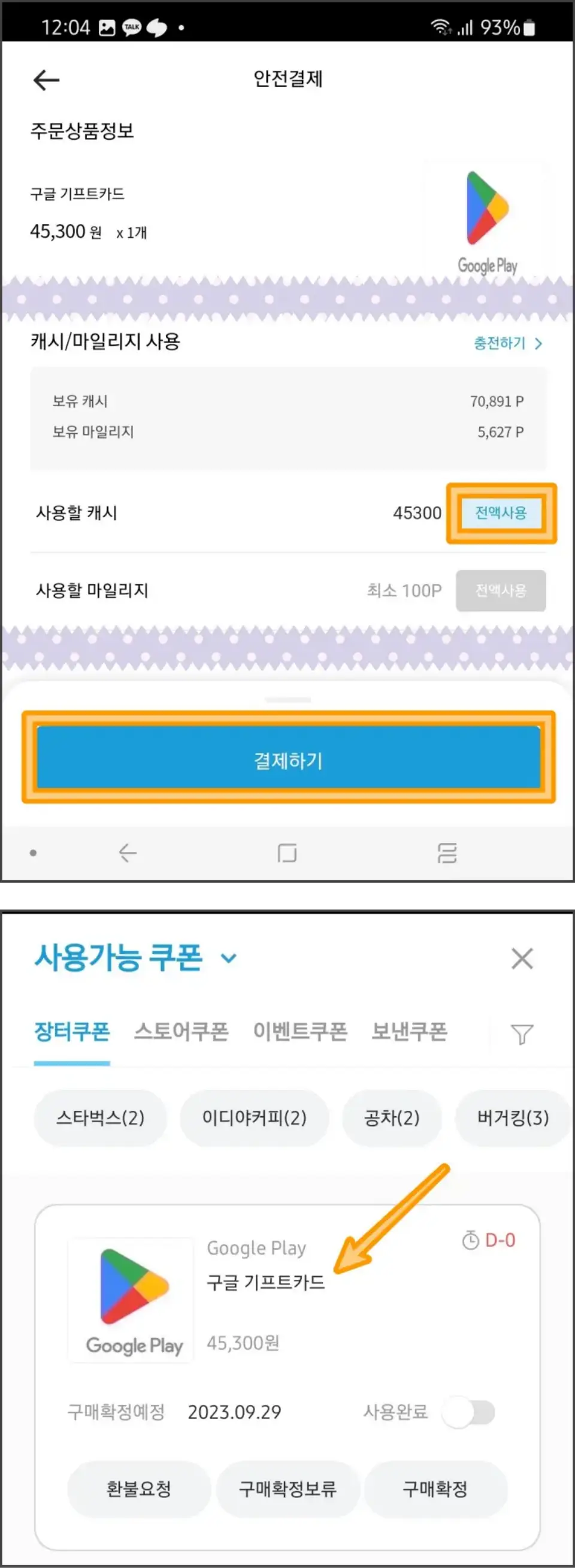The height and width of the screenshot is (1568, 575).
Task: Tap the navigation bar back arrow
Action: [x=127, y=852]
